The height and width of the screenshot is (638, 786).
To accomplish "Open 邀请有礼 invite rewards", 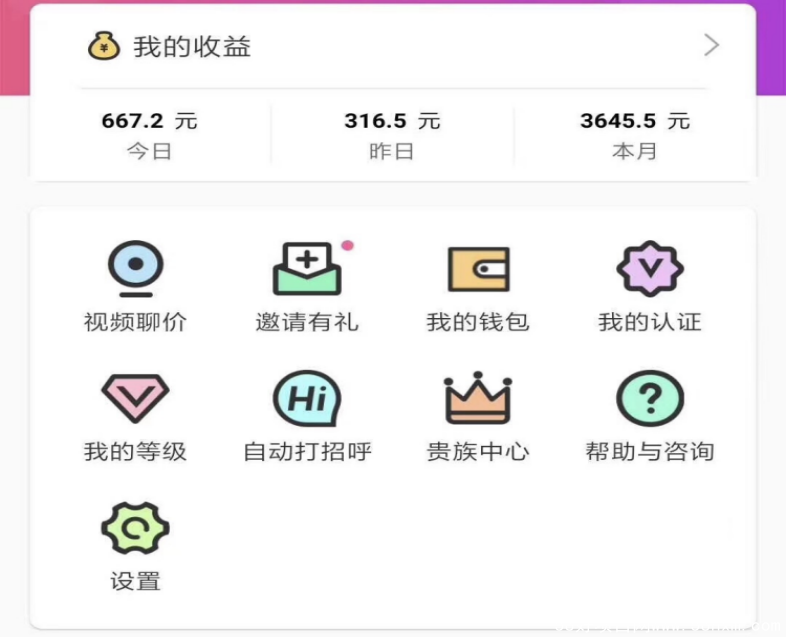I will (x=307, y=286).
